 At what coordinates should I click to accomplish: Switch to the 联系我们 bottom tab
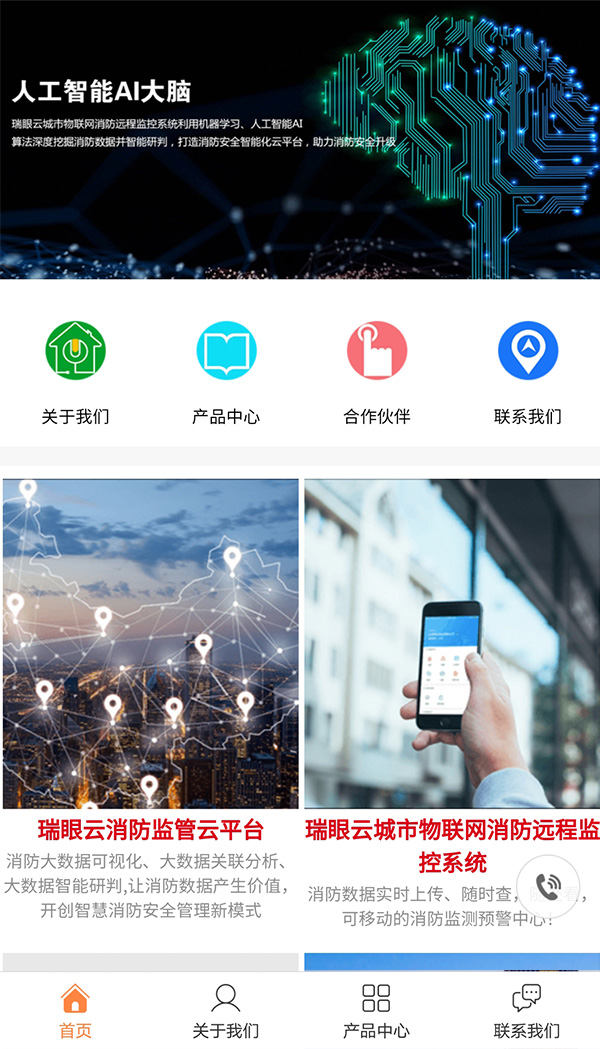(526, 1011)
